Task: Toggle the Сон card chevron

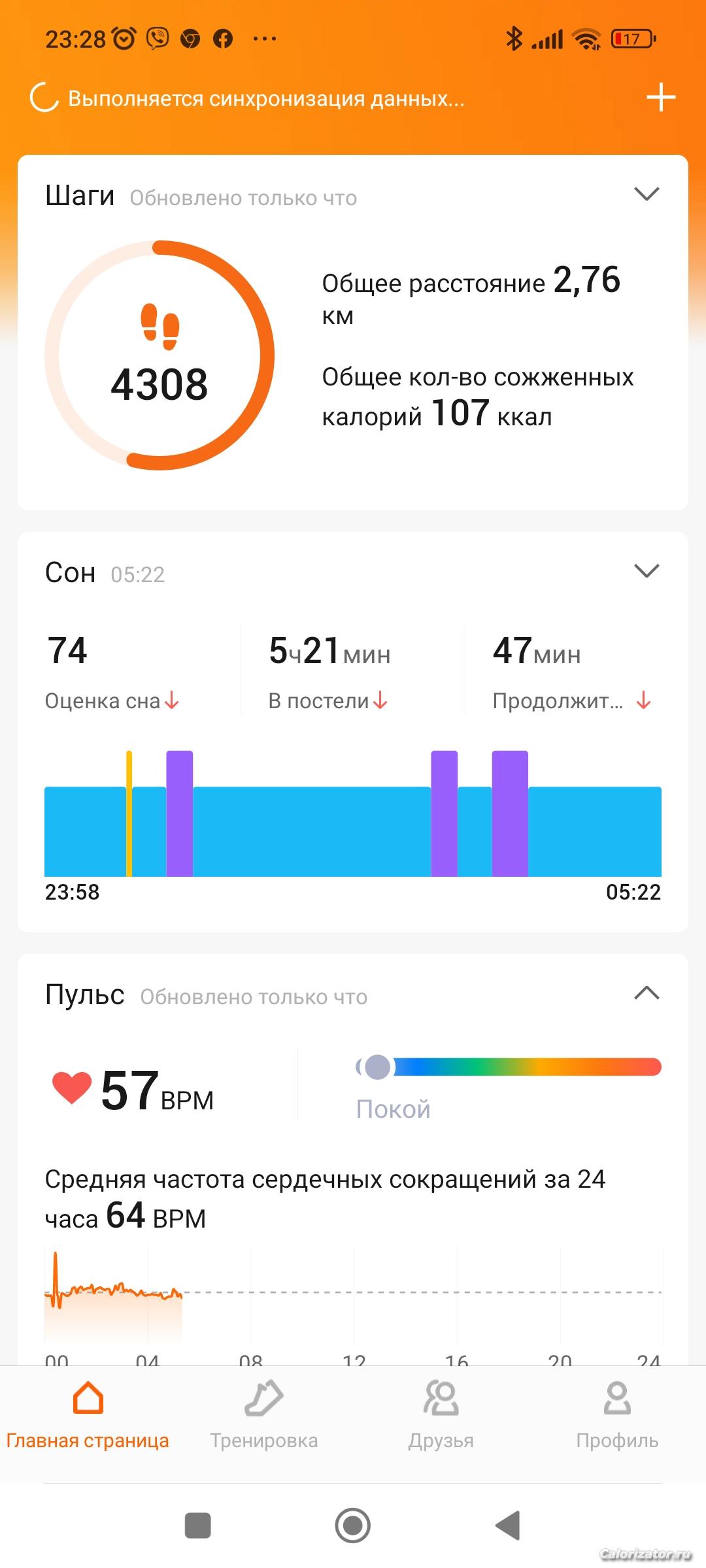Action: [x=647, y=570]
